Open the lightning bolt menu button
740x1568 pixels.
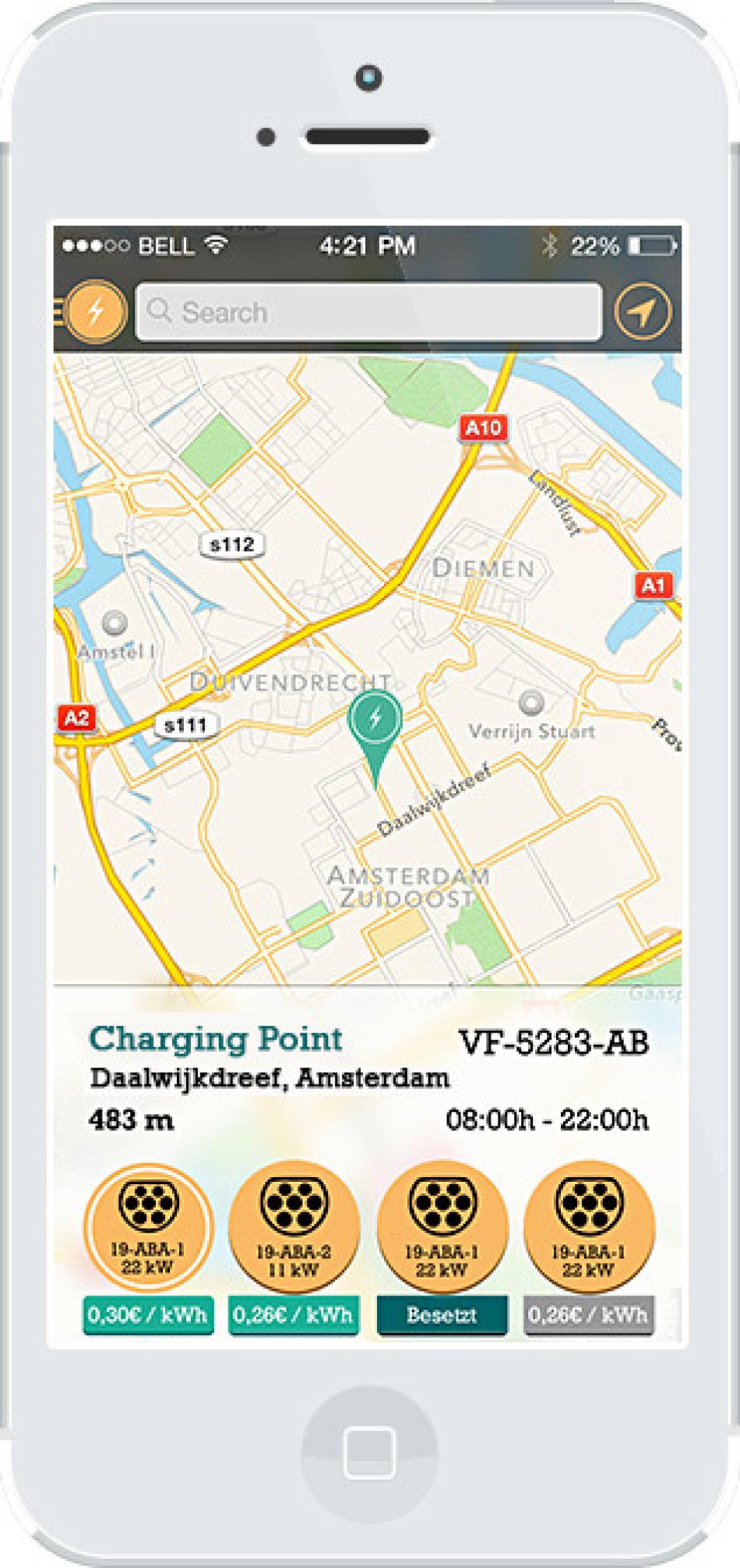[x=96, y=311]
